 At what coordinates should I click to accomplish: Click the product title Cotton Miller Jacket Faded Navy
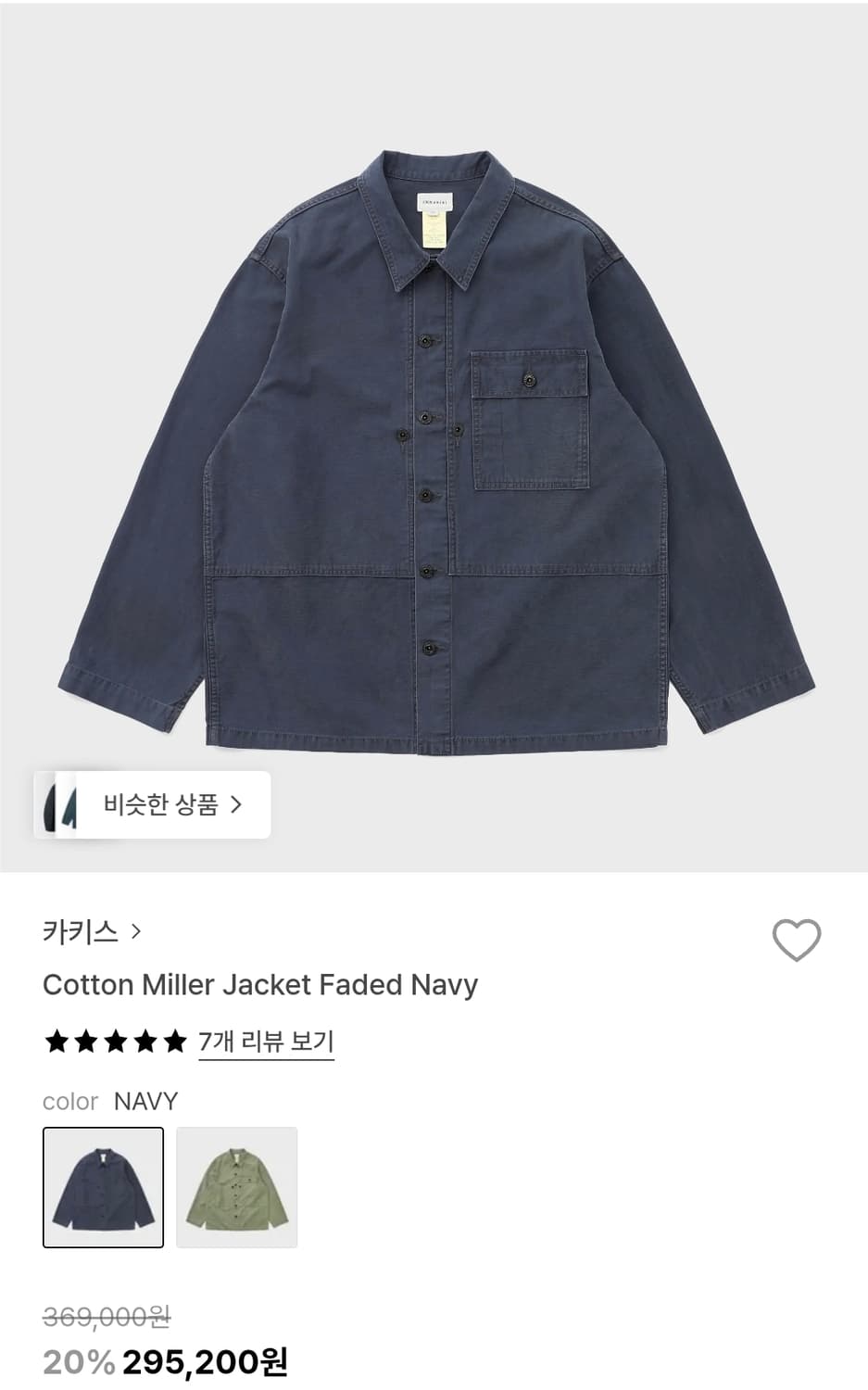tap(260, 985)
